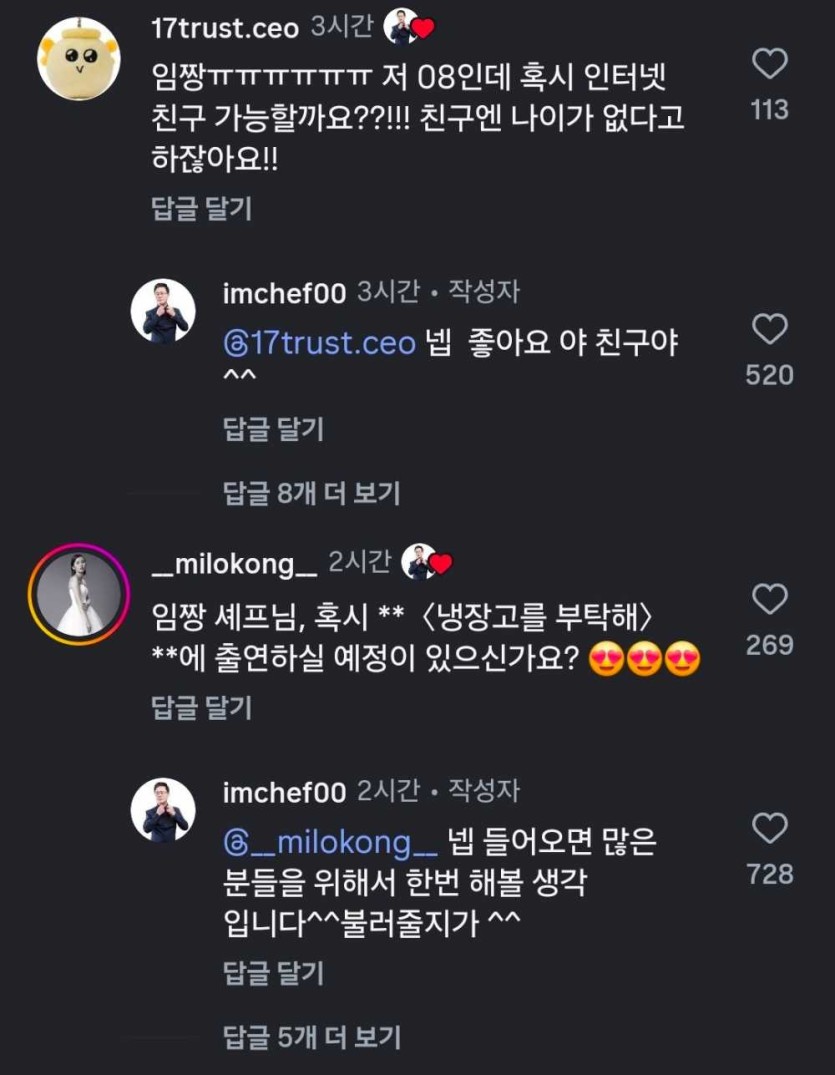Image resolution: width=835 pixels, height=1075 pixels.
Task: Open imchef00's avatar in the 친구야 reply
Action: 163,311
